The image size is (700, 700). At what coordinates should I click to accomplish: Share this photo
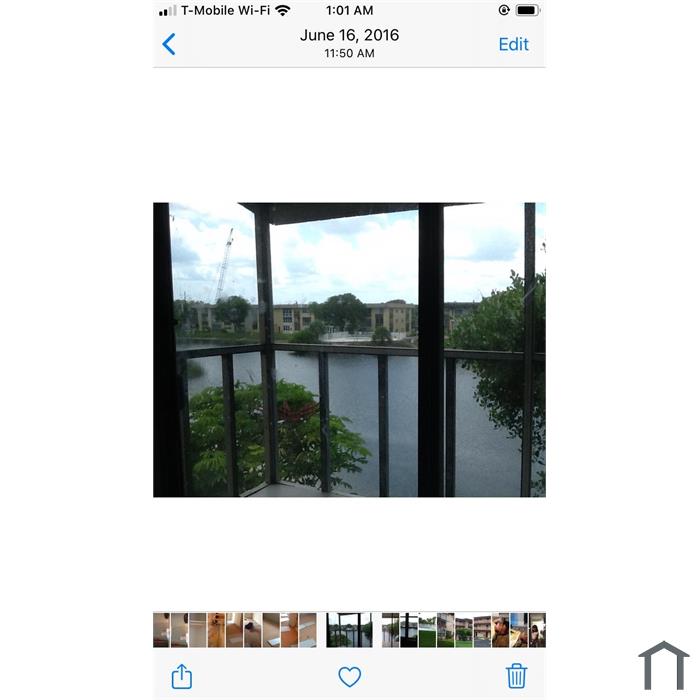point(181,676)
